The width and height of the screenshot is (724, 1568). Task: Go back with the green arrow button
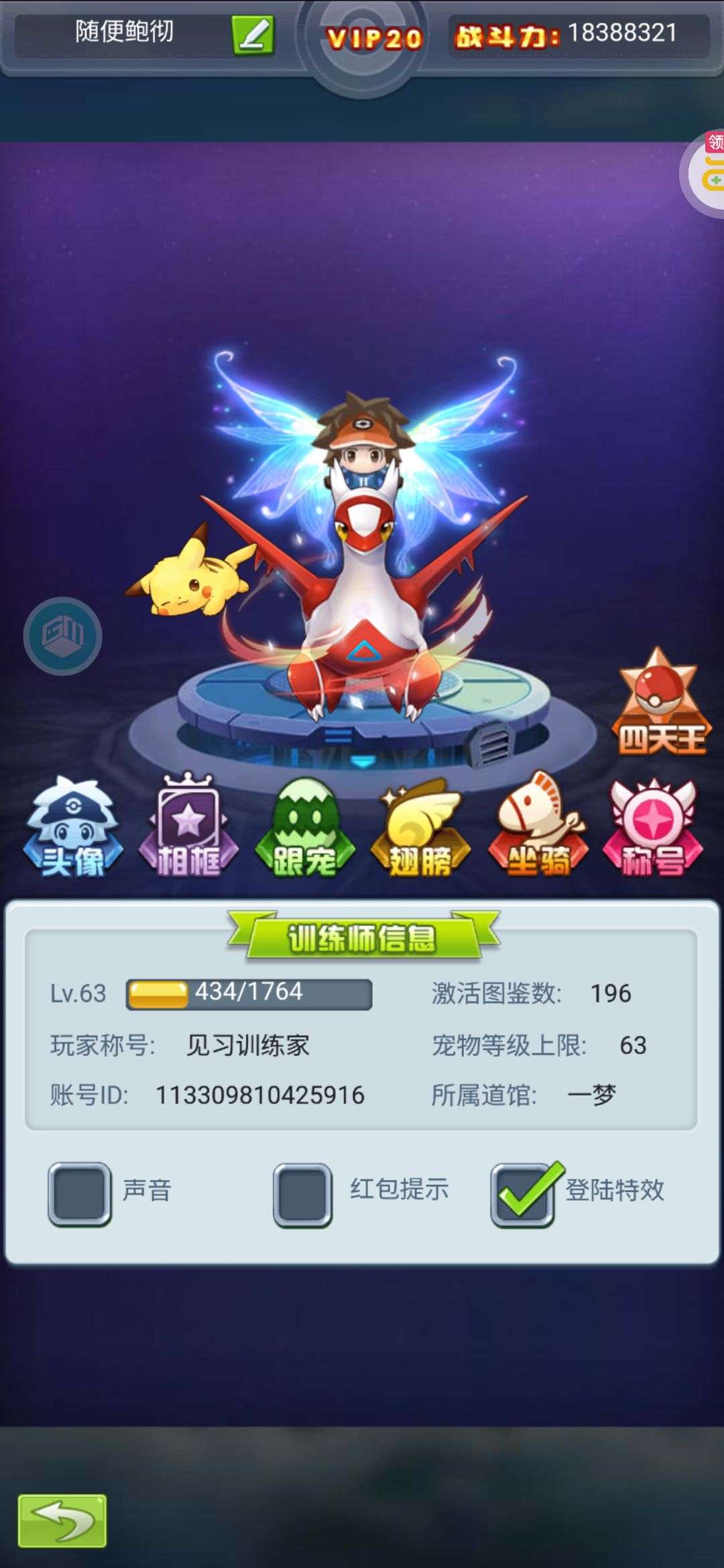[x=62, y=1520]
